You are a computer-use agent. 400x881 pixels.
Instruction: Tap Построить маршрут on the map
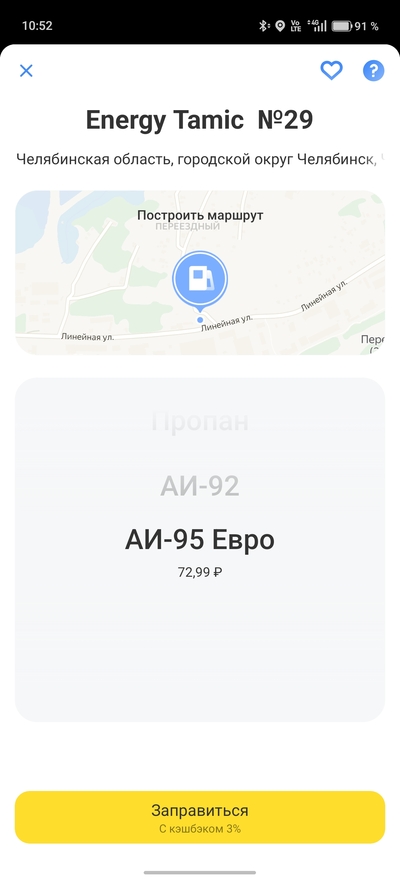(x=200, y=215)
